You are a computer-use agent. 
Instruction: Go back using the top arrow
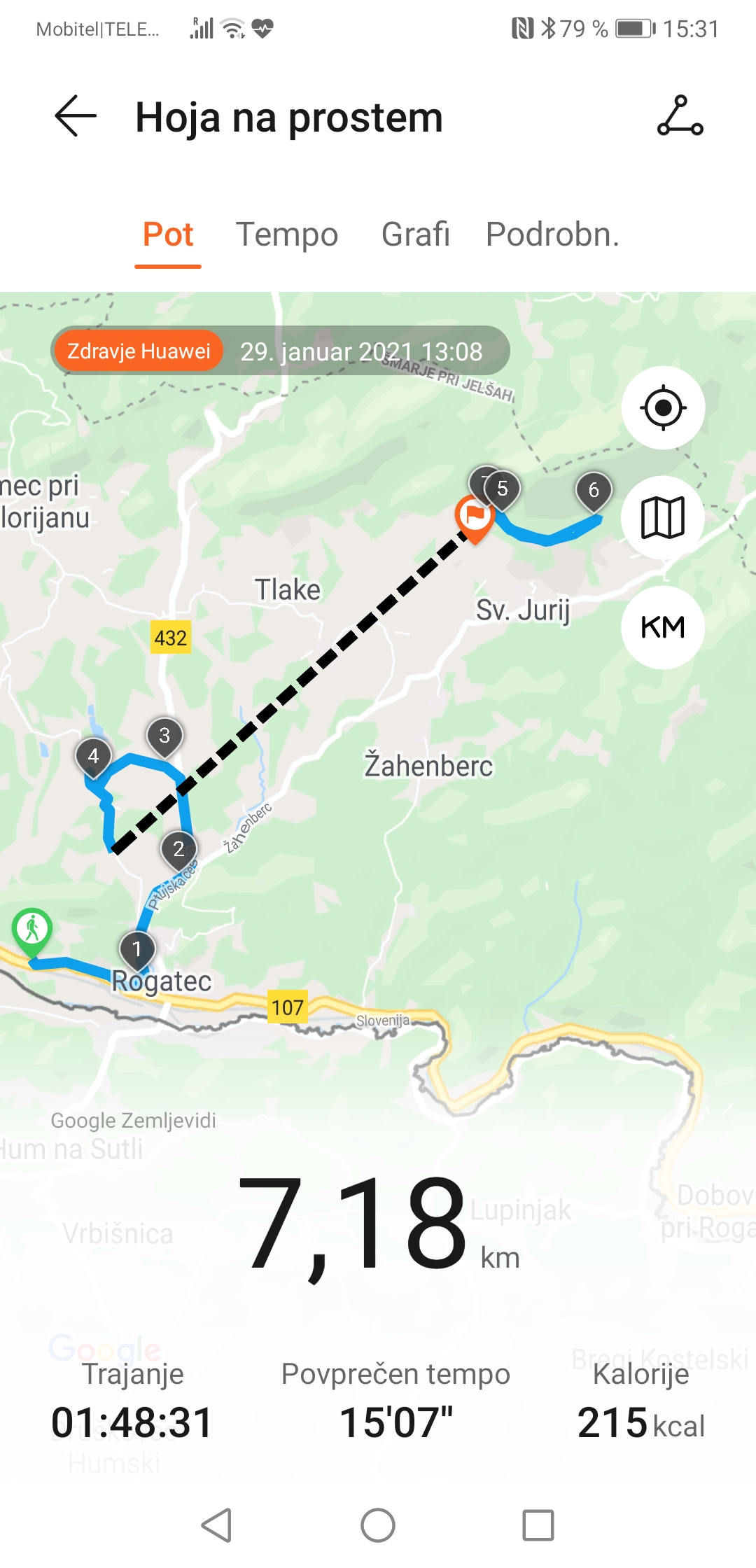76,116
